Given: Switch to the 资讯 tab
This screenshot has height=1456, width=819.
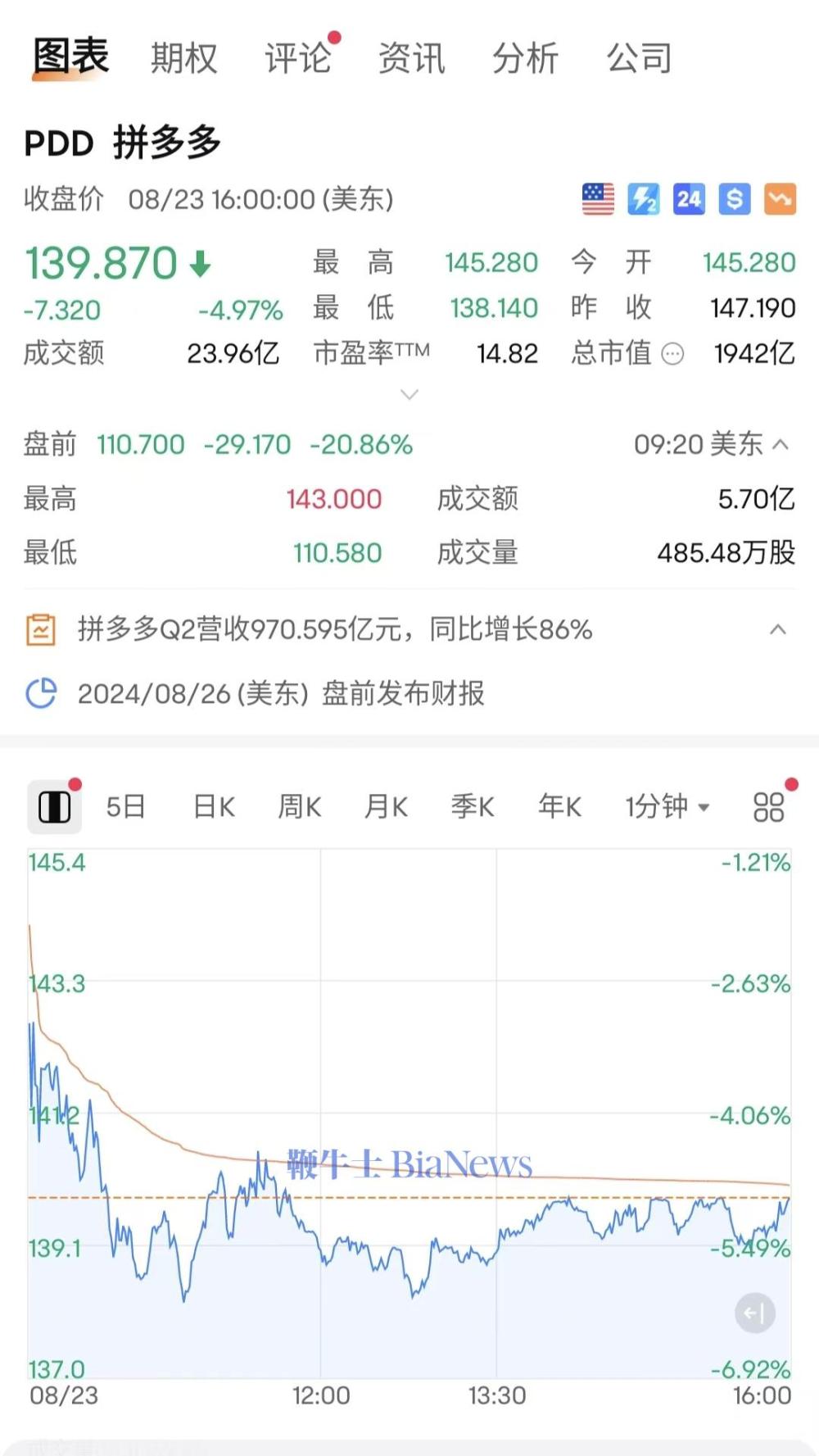Looking at the screenshot, I should (411, 58).
